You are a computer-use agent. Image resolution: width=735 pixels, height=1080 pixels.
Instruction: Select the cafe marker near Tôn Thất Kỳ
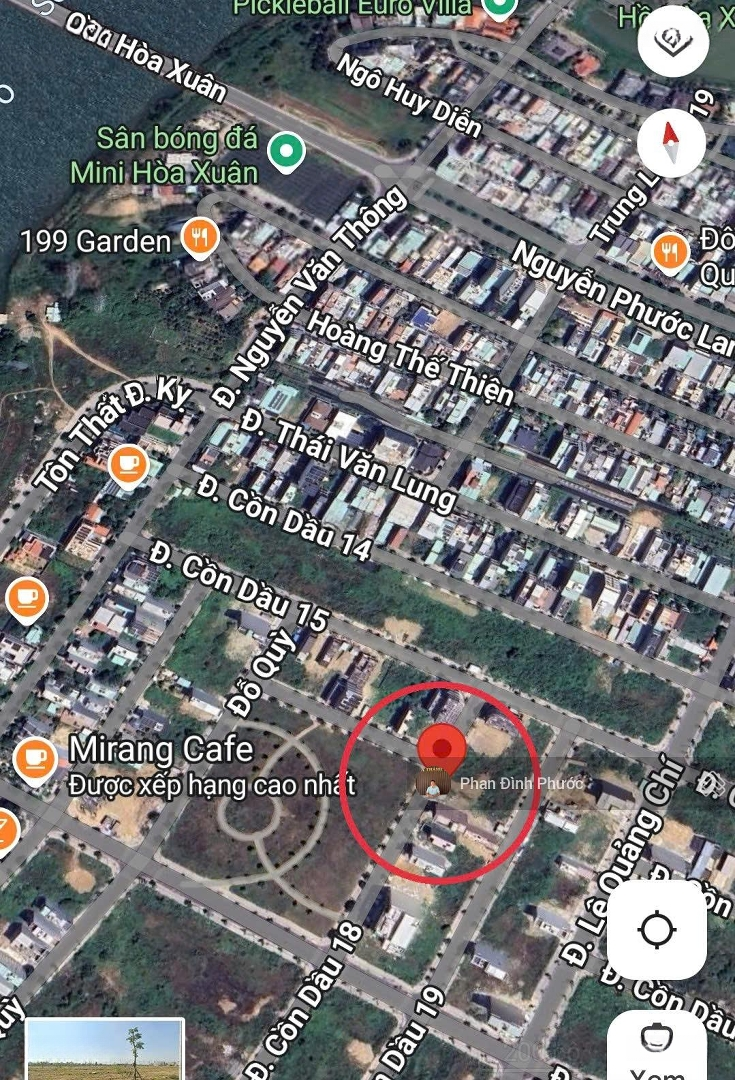pyautogui.click(x=128, y=464)
